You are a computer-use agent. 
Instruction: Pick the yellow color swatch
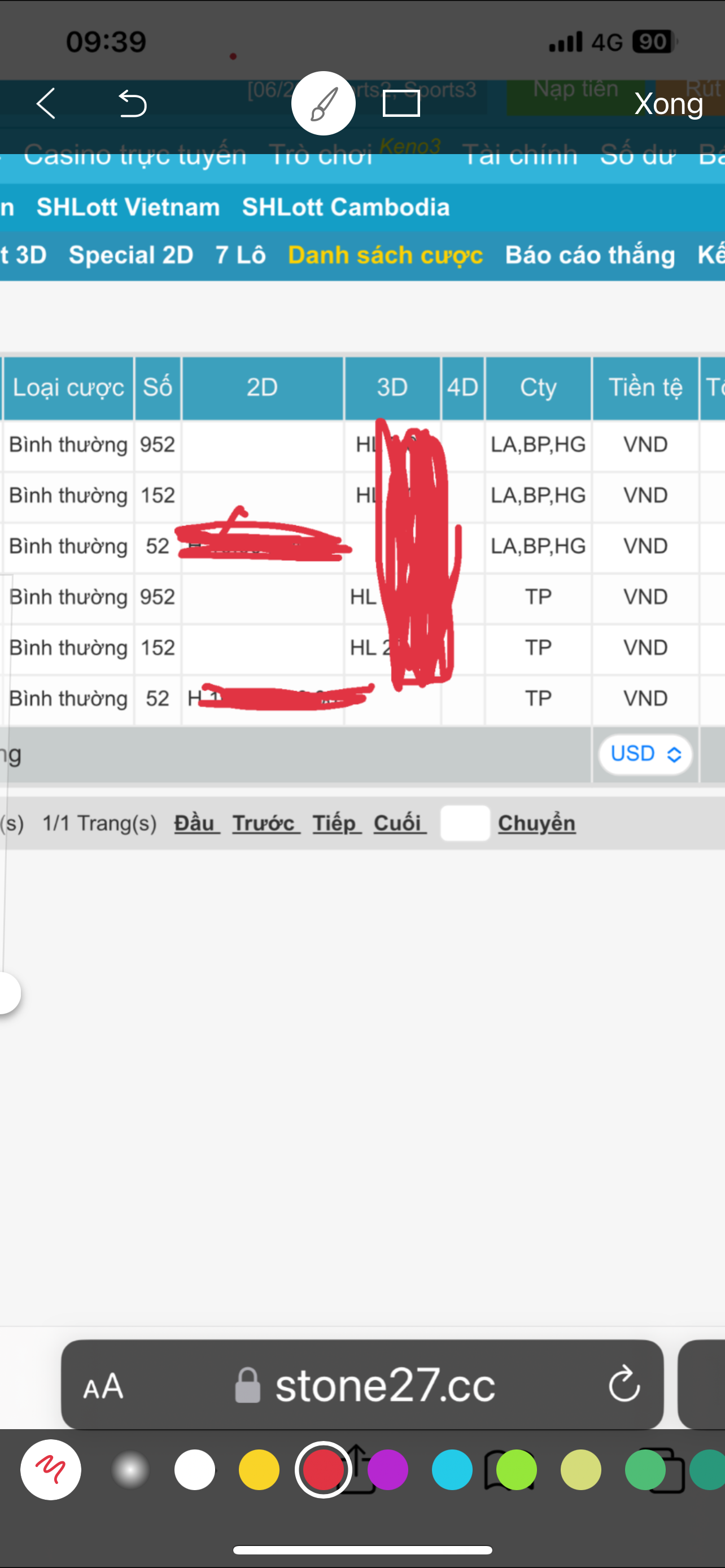[259, 1470]
